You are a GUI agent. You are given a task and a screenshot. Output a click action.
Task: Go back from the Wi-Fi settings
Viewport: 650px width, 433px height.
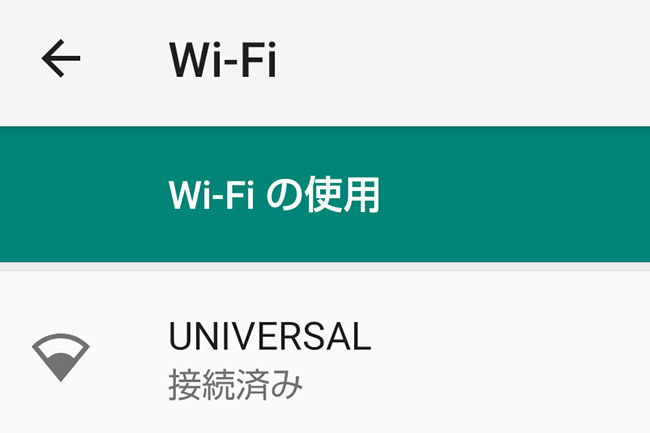[x=60, y=60]
